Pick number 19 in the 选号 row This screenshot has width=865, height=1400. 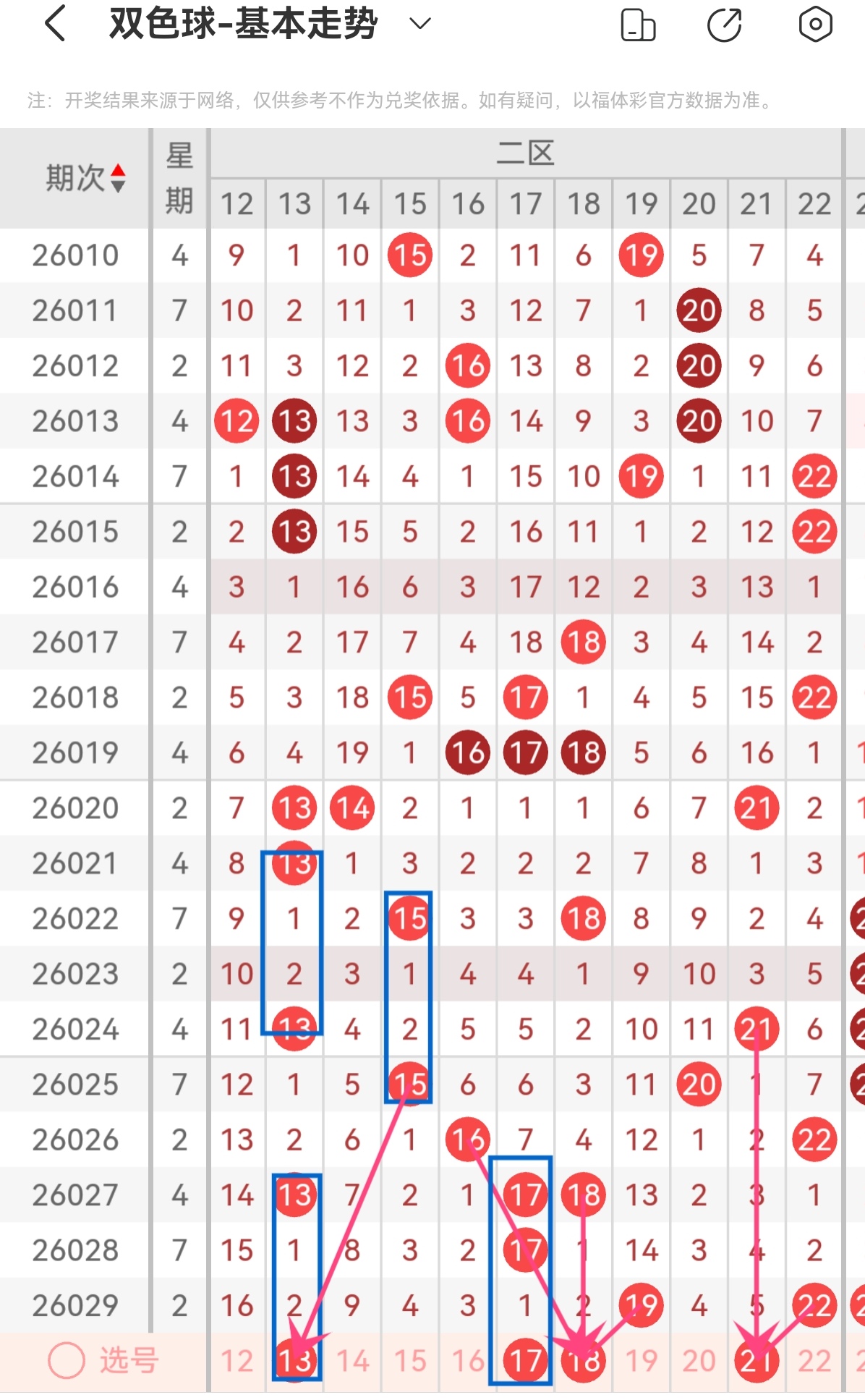[642, 1361]
